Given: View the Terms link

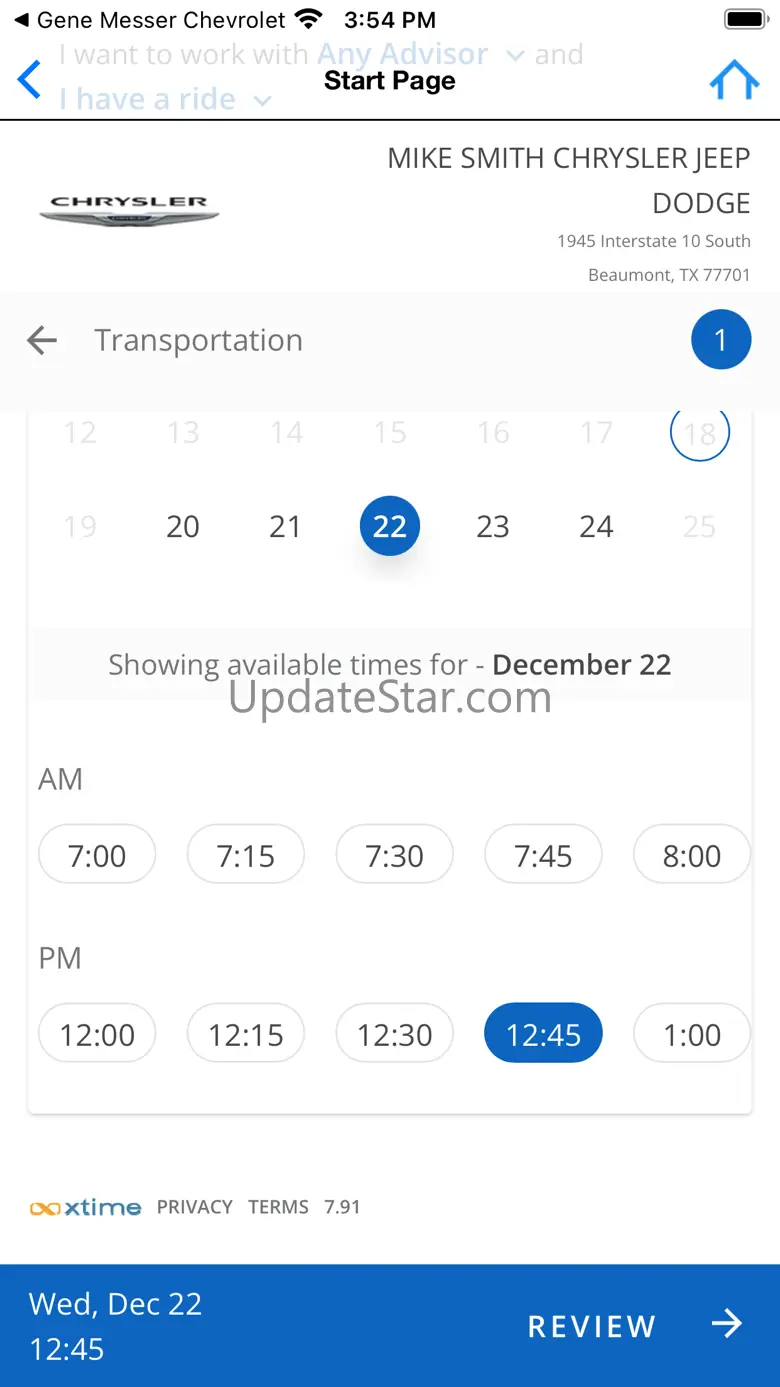Looking at the screenshot, I should coord(278,1207).
